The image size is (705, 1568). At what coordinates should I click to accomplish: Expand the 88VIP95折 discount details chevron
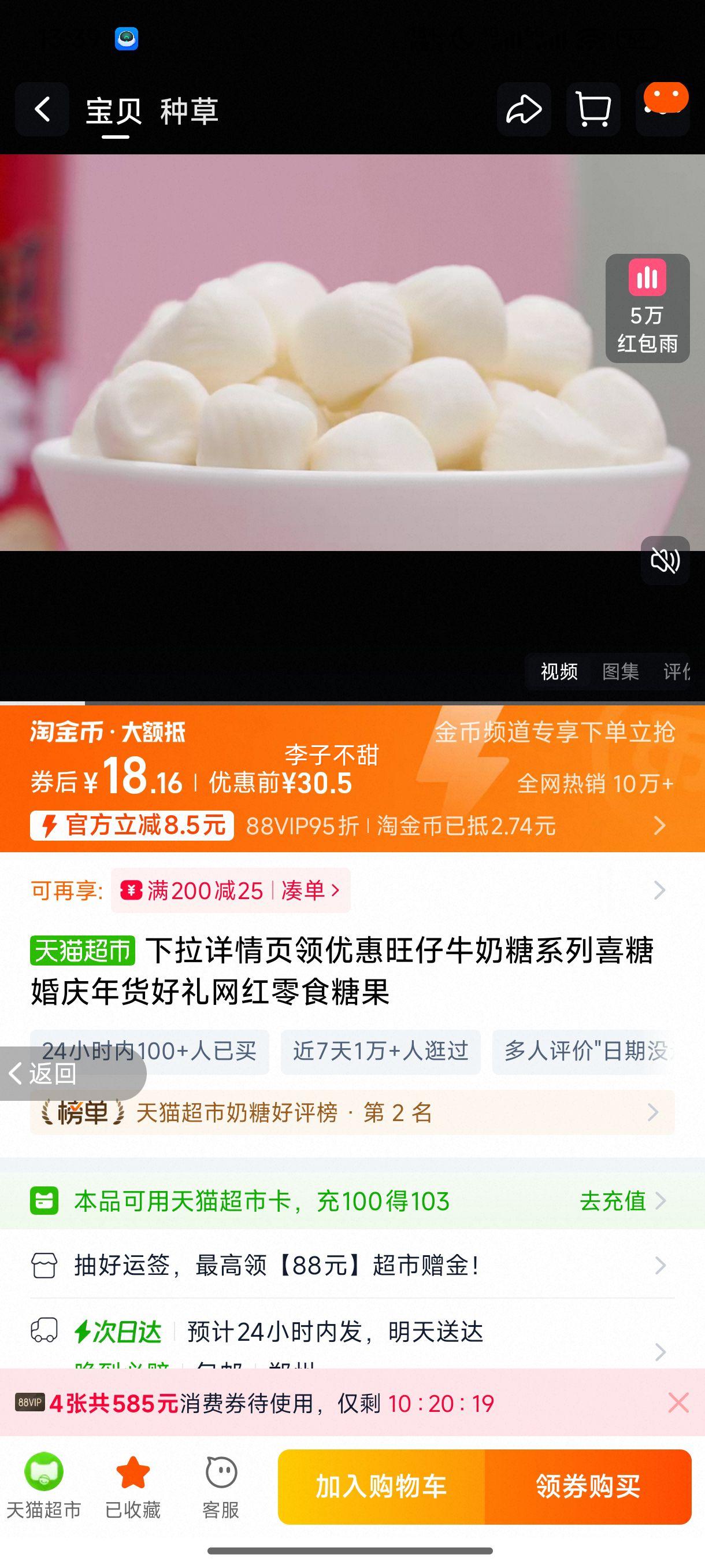[659, 826]
